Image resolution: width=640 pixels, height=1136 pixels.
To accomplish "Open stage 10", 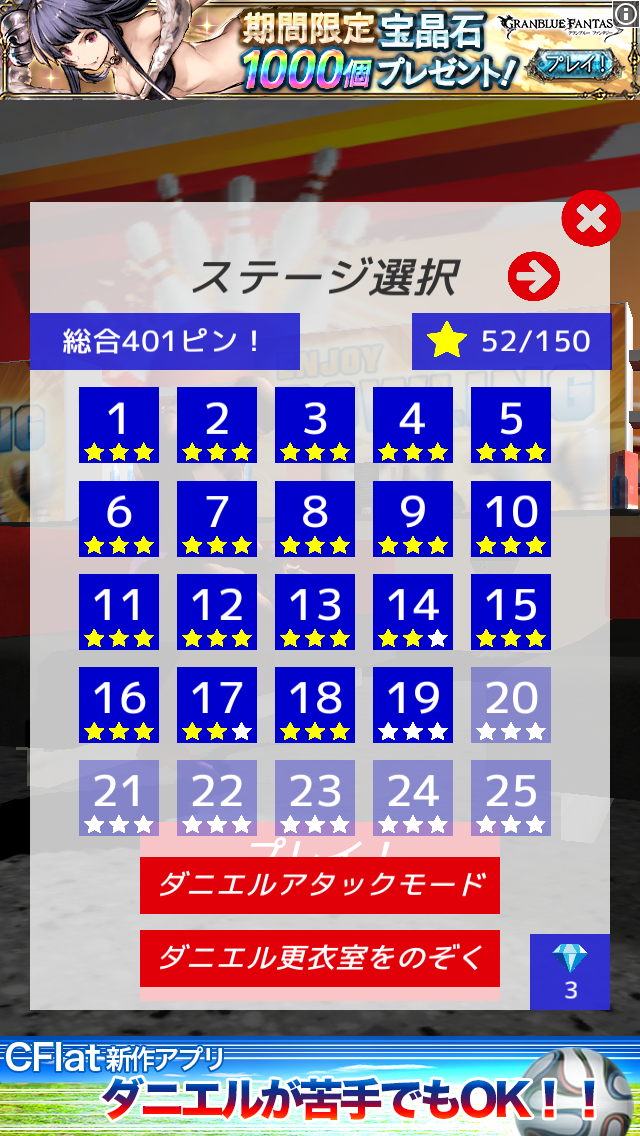I will [511, 518].
